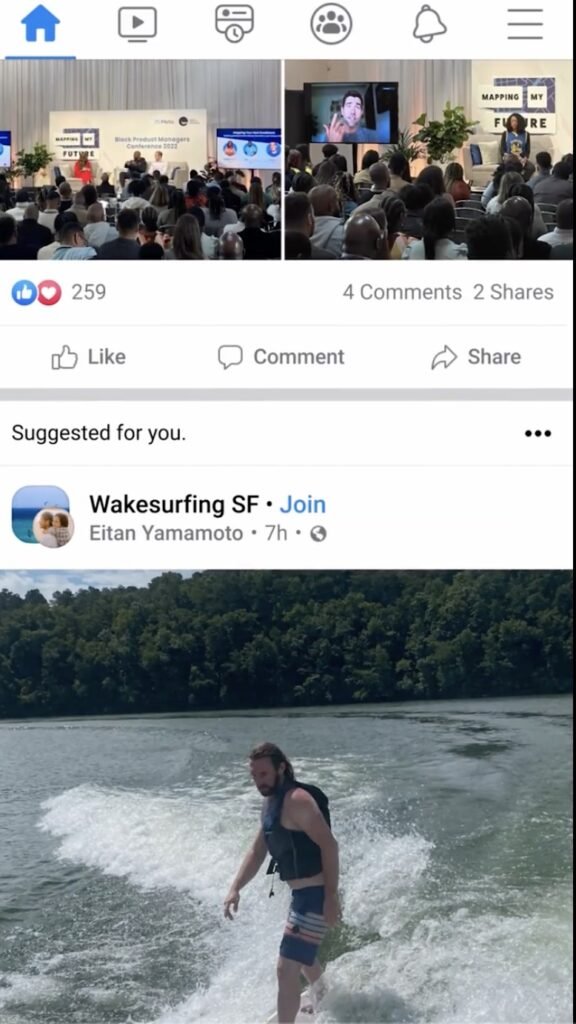This screenshot has height=1024, width=576.
Task: Open the suggested post options menu
Action: [x=538, y=433]
